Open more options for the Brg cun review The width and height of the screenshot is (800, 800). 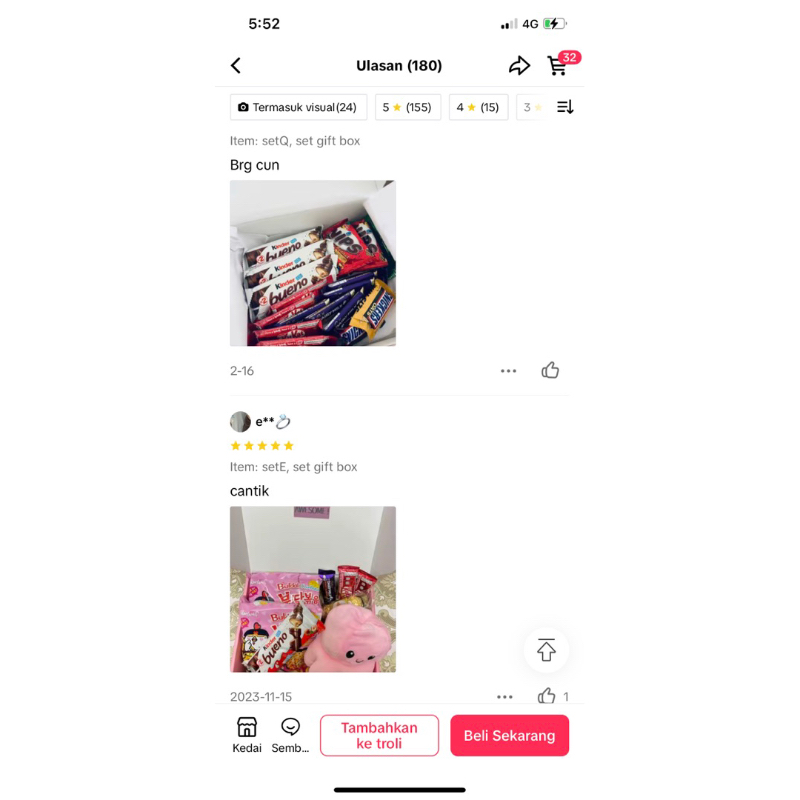[508, 371]
